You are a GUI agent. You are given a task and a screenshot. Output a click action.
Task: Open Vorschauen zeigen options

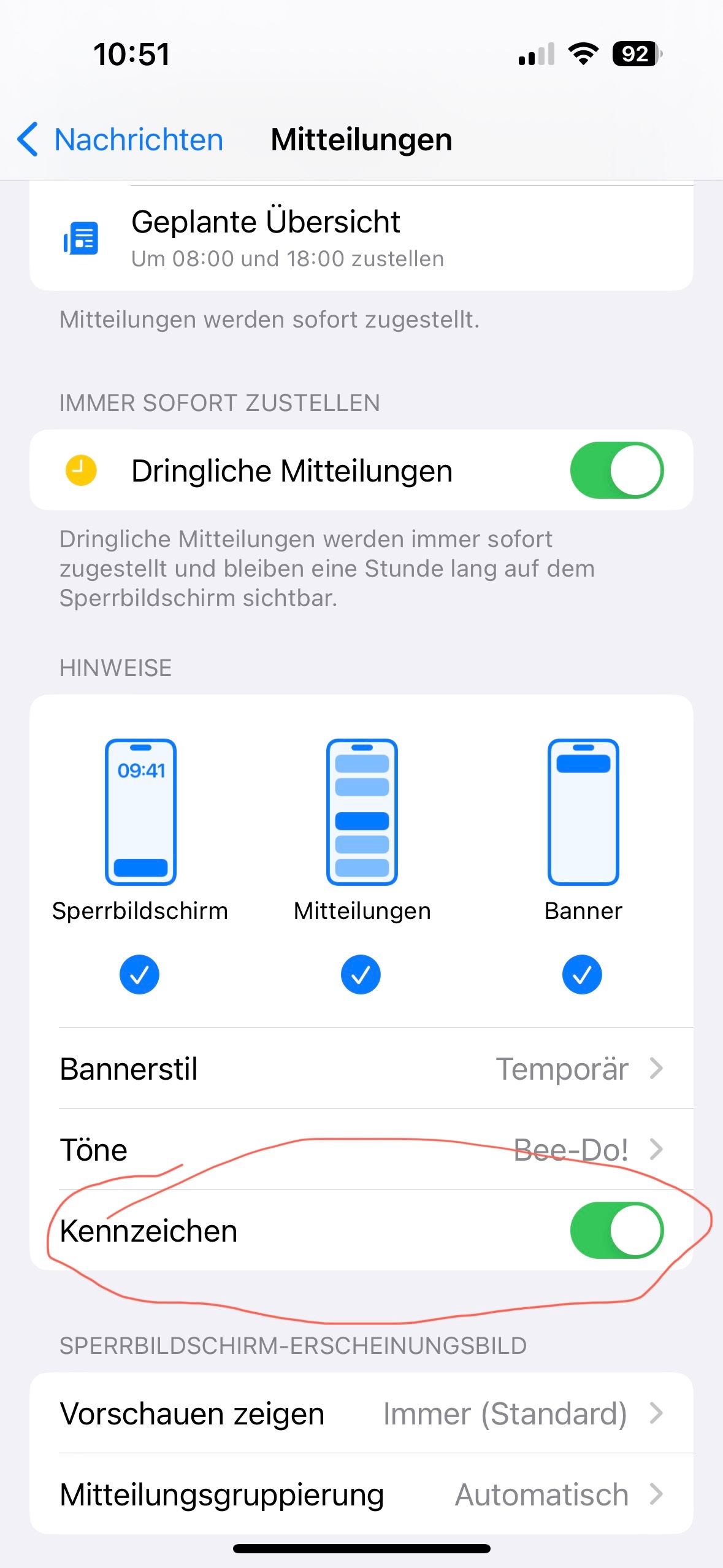click(361, 1413)
